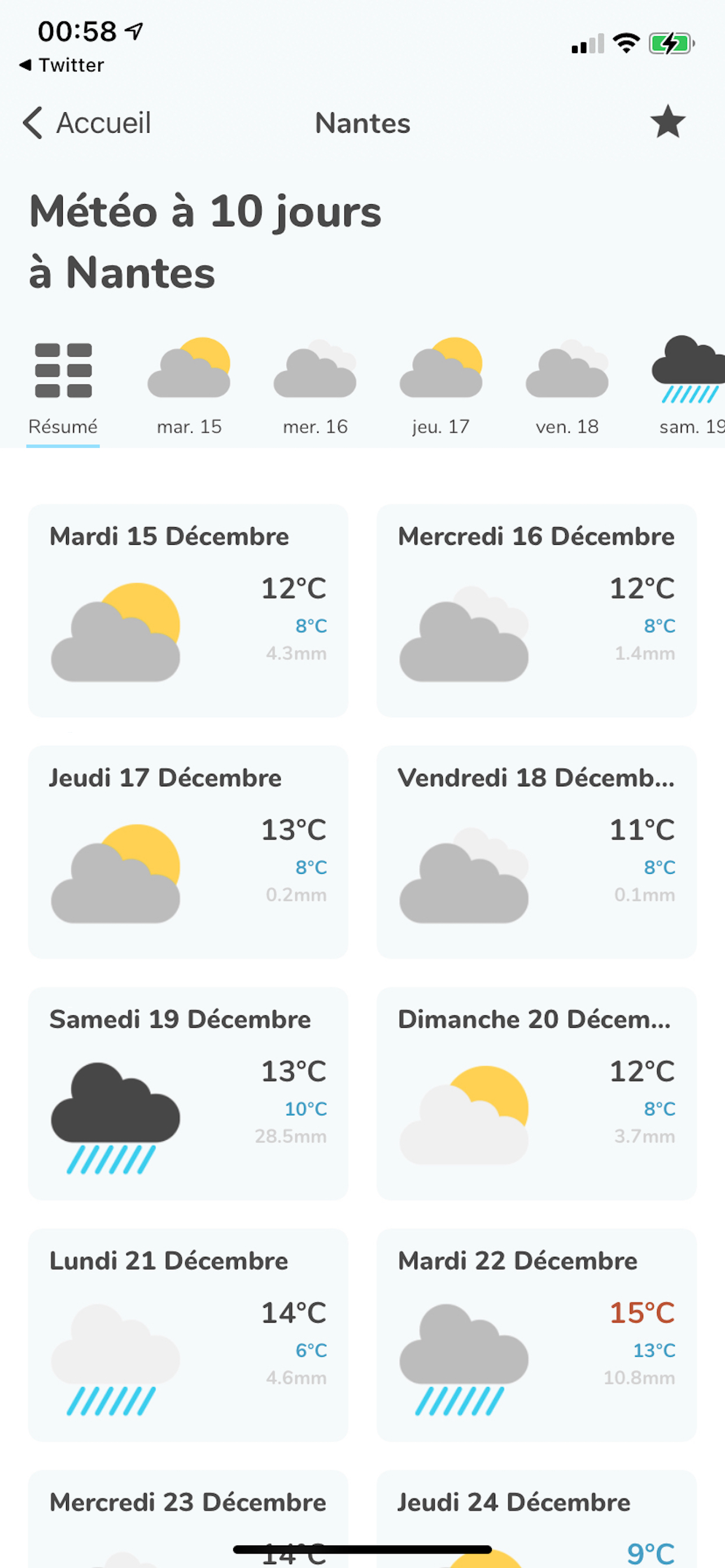This screenshot has width=725, height=1568.
Task: Switch to the Résumé tab
Action: click(x=63, y=426)
